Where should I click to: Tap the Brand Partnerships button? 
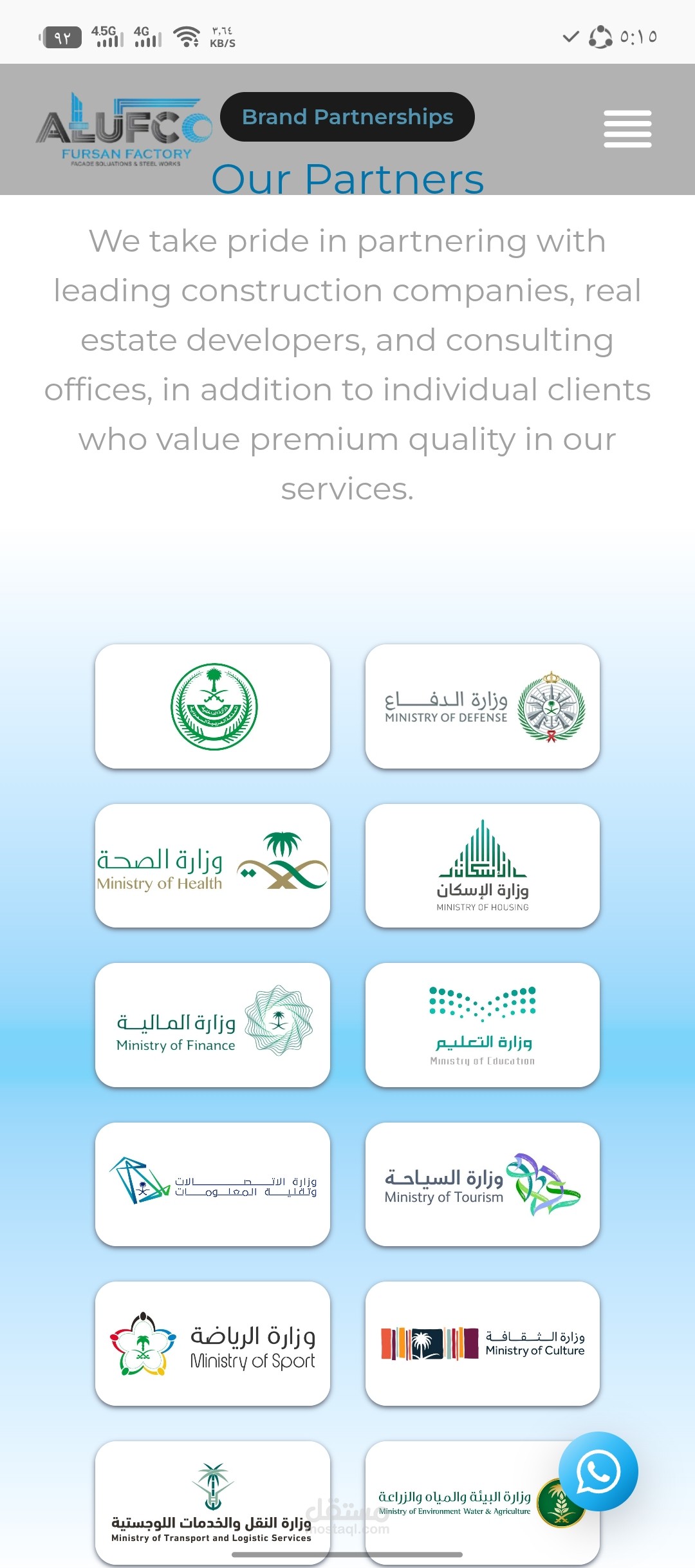347,117
